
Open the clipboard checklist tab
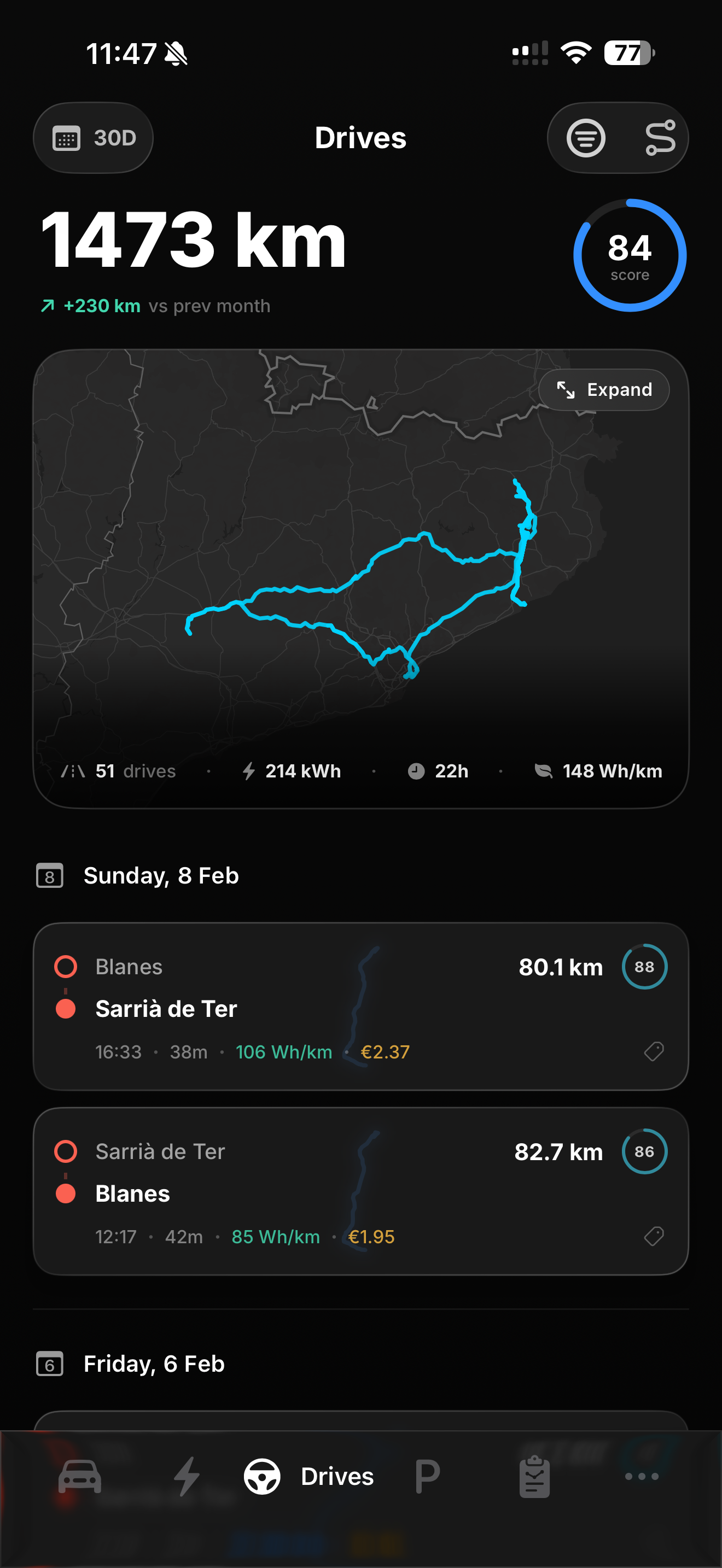click(534, 1476)
